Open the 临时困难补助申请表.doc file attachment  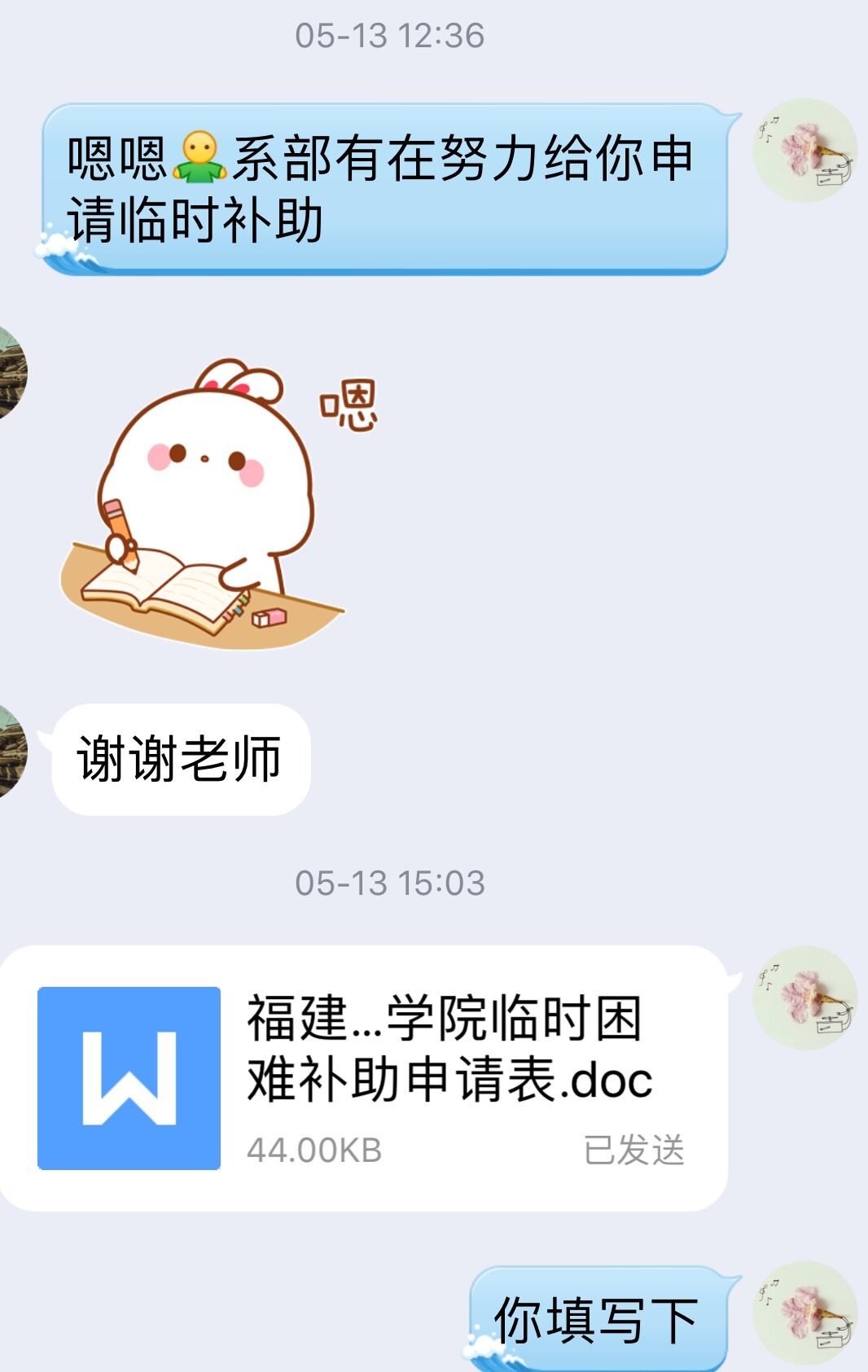pos(363,1078)
